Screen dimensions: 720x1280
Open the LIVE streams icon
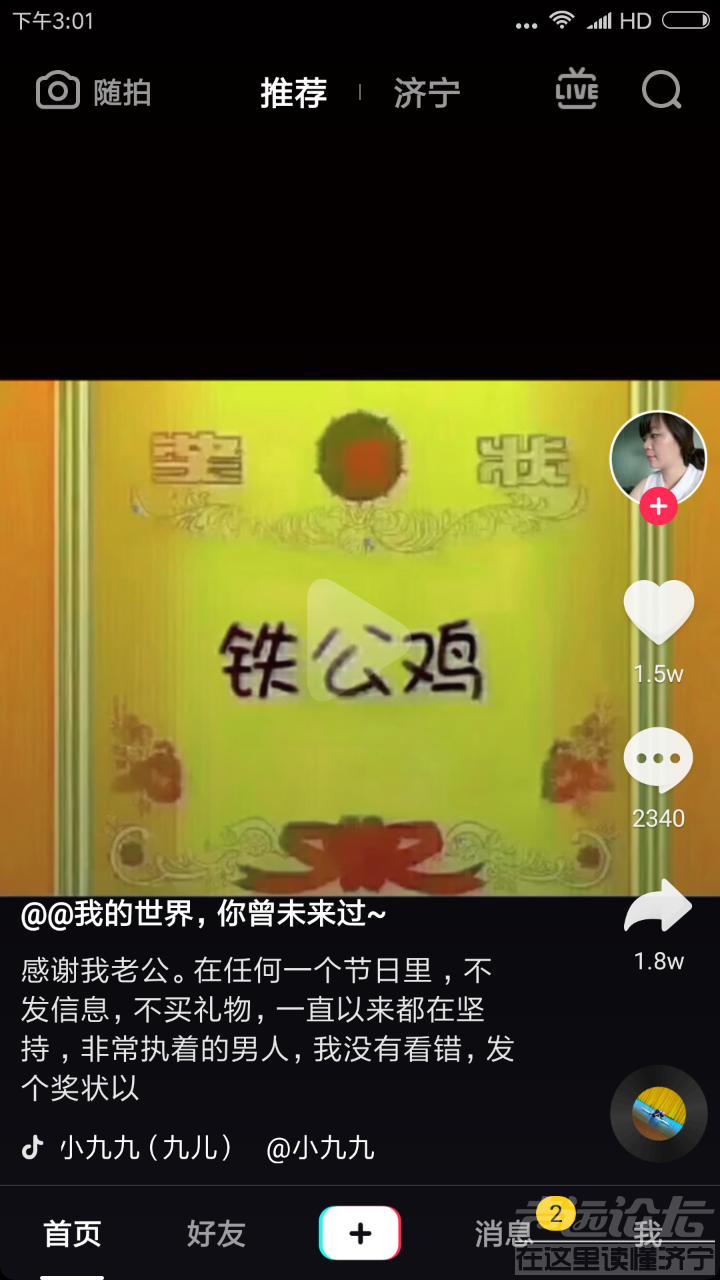tap(577, 90)
